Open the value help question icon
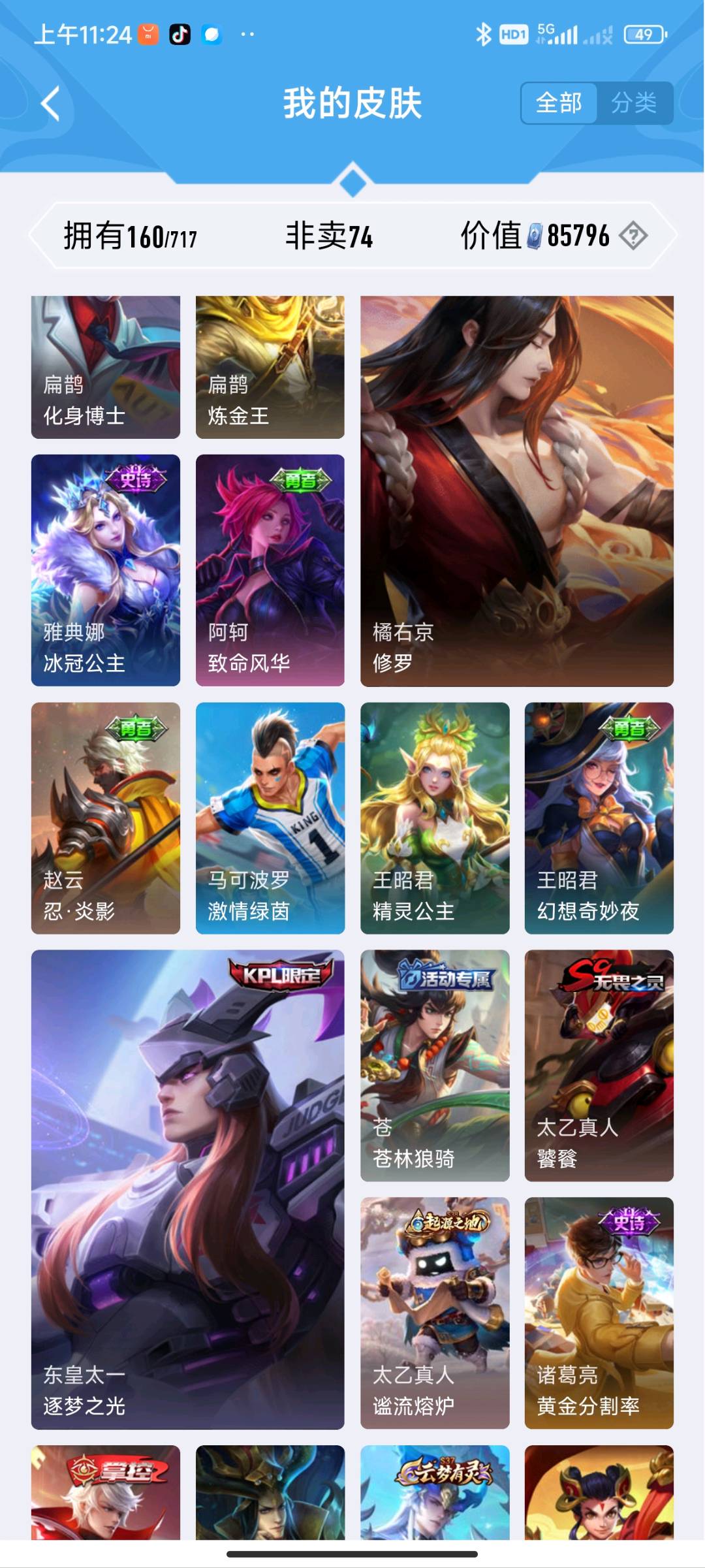The image size is (705, 1568). pyautogui.click(x=633, y=236)
